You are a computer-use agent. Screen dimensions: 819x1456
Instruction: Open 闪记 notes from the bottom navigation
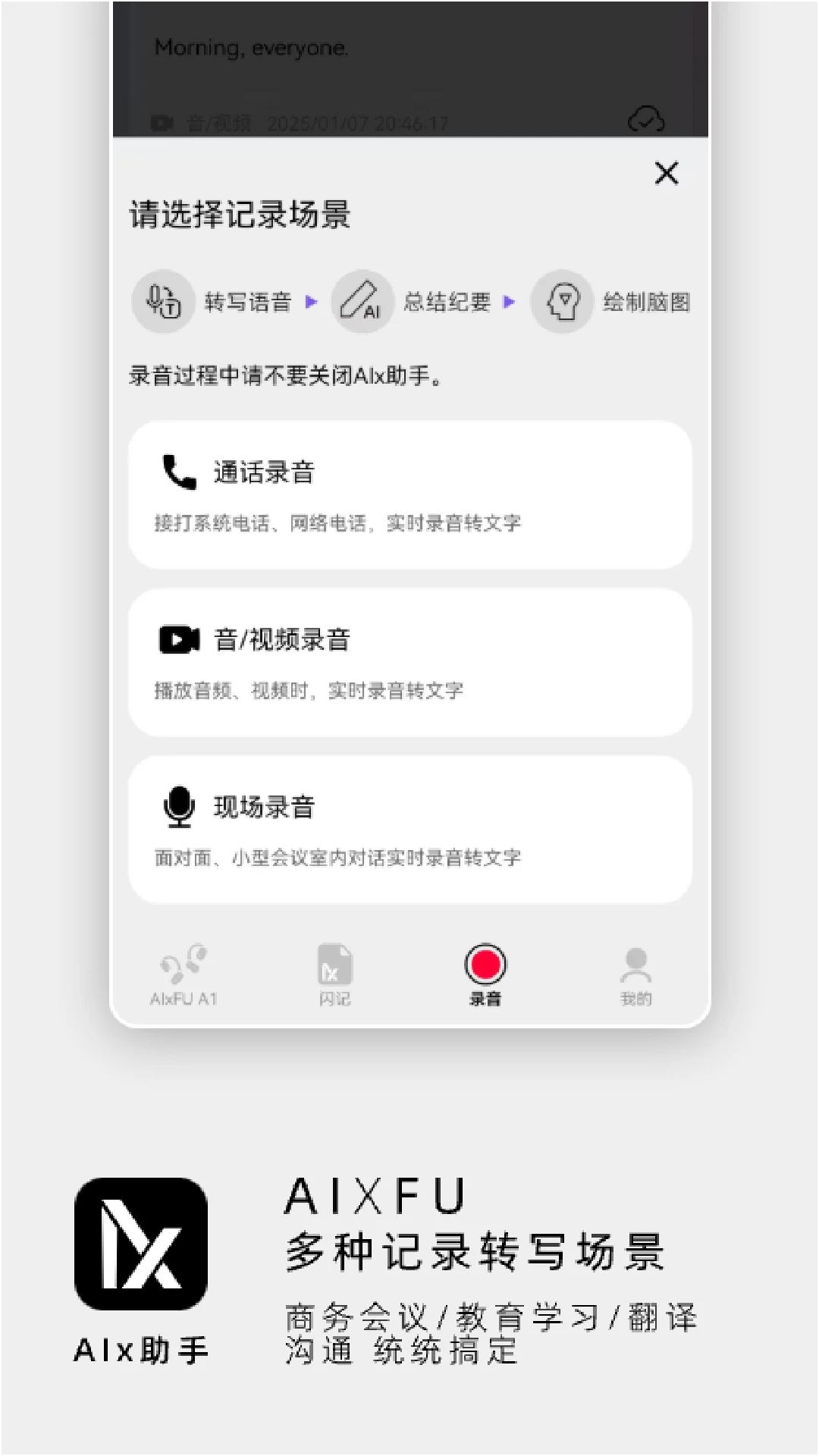pyautogui.click(x=334, y=974)
